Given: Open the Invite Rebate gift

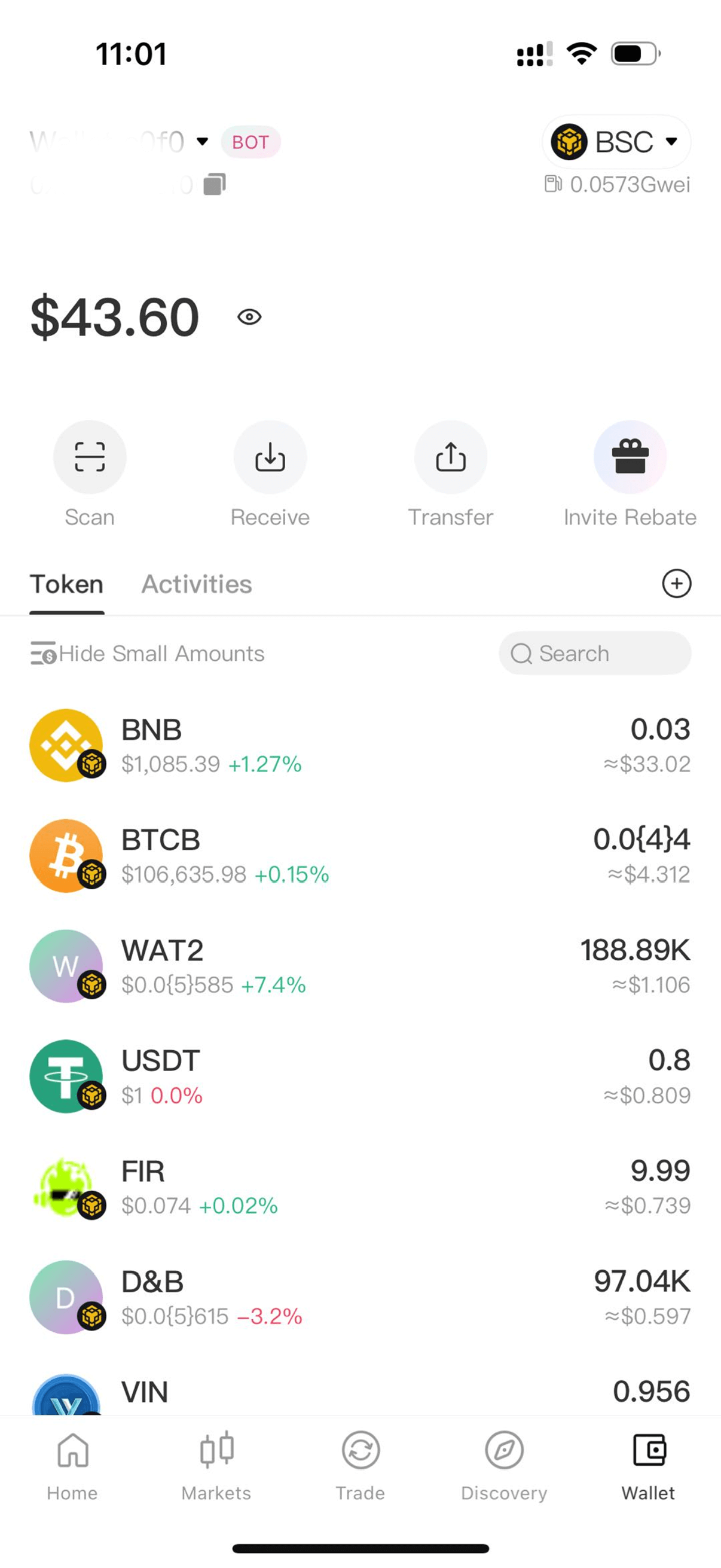Looking at the screenshot, I should [x=630, y=457].
